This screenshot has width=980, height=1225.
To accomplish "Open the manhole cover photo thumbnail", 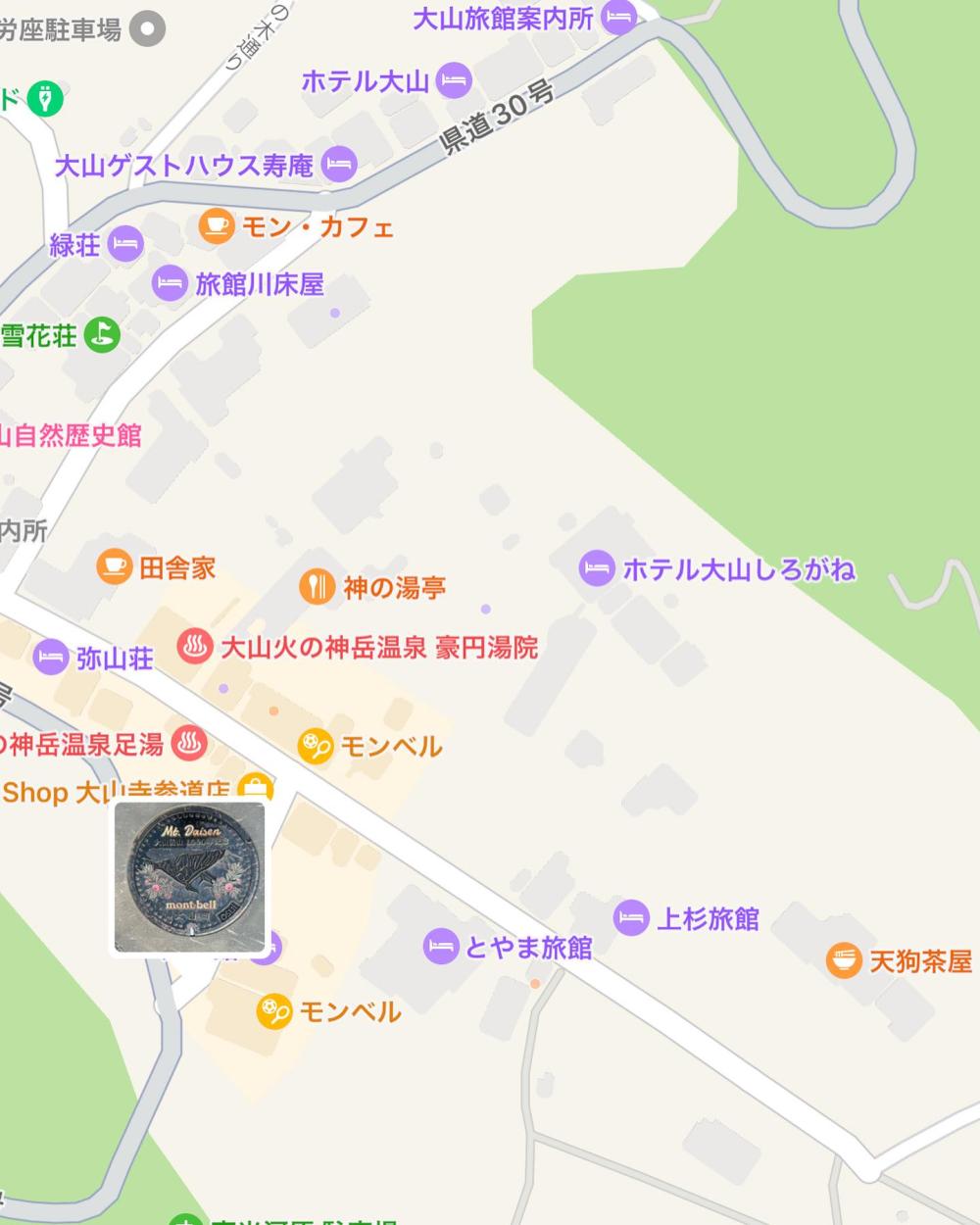I will click(190, 877).
